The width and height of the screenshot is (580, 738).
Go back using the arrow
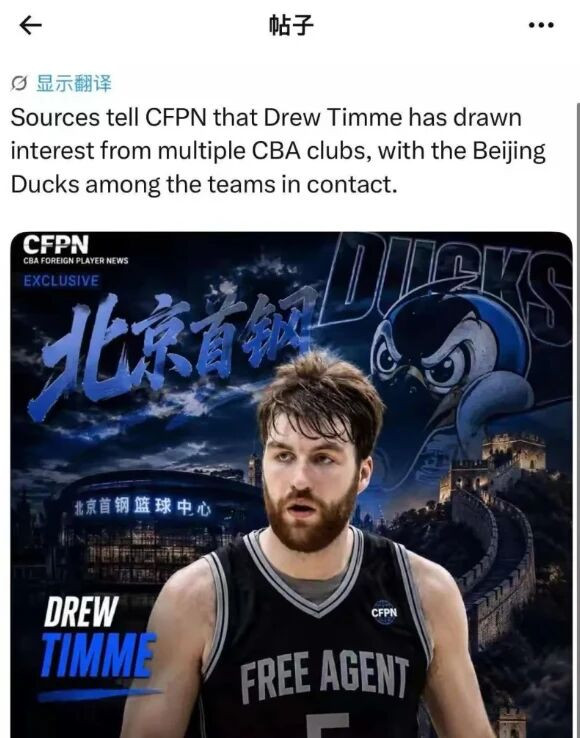tap(31, 25)
